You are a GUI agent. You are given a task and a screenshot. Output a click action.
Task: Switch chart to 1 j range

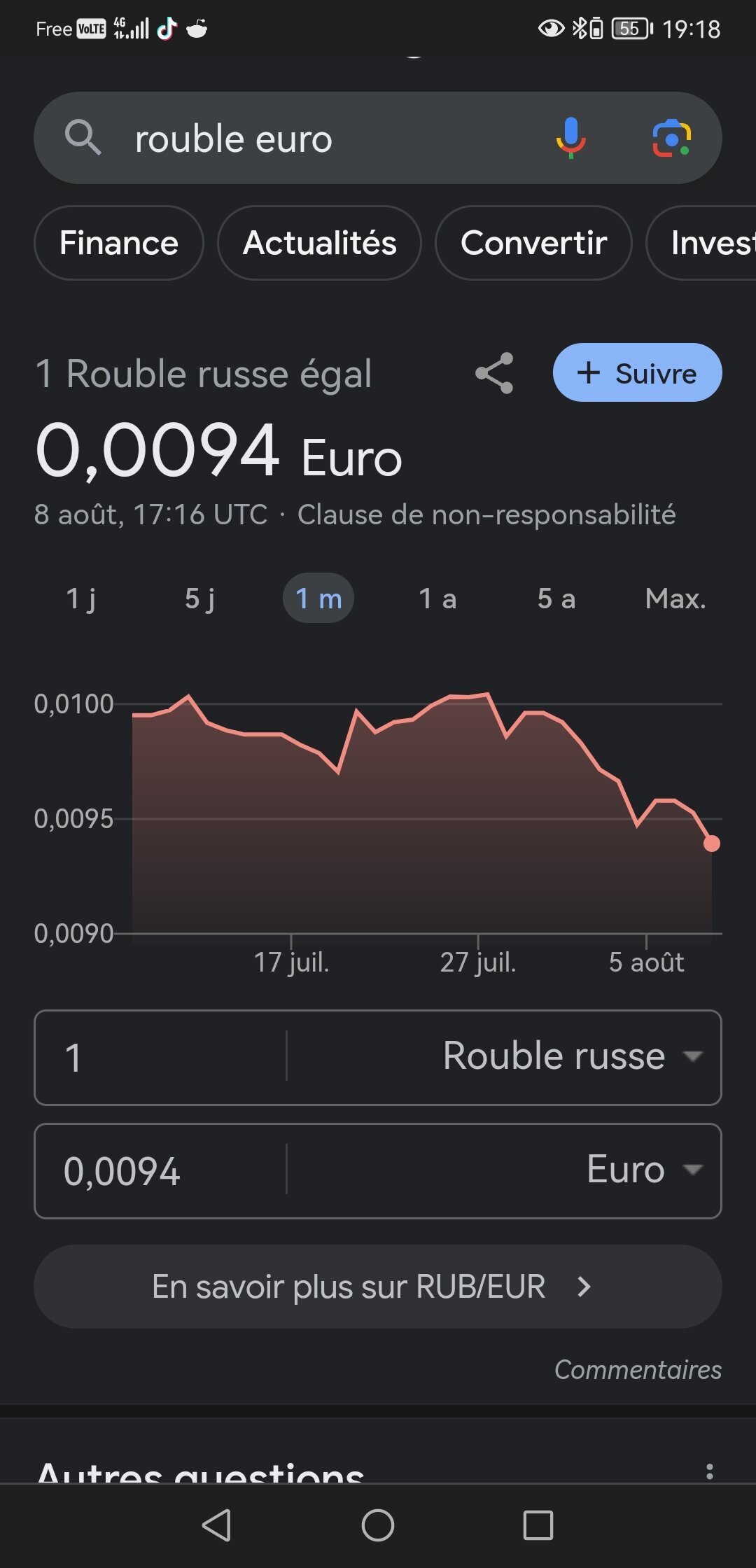pos(81,598)
